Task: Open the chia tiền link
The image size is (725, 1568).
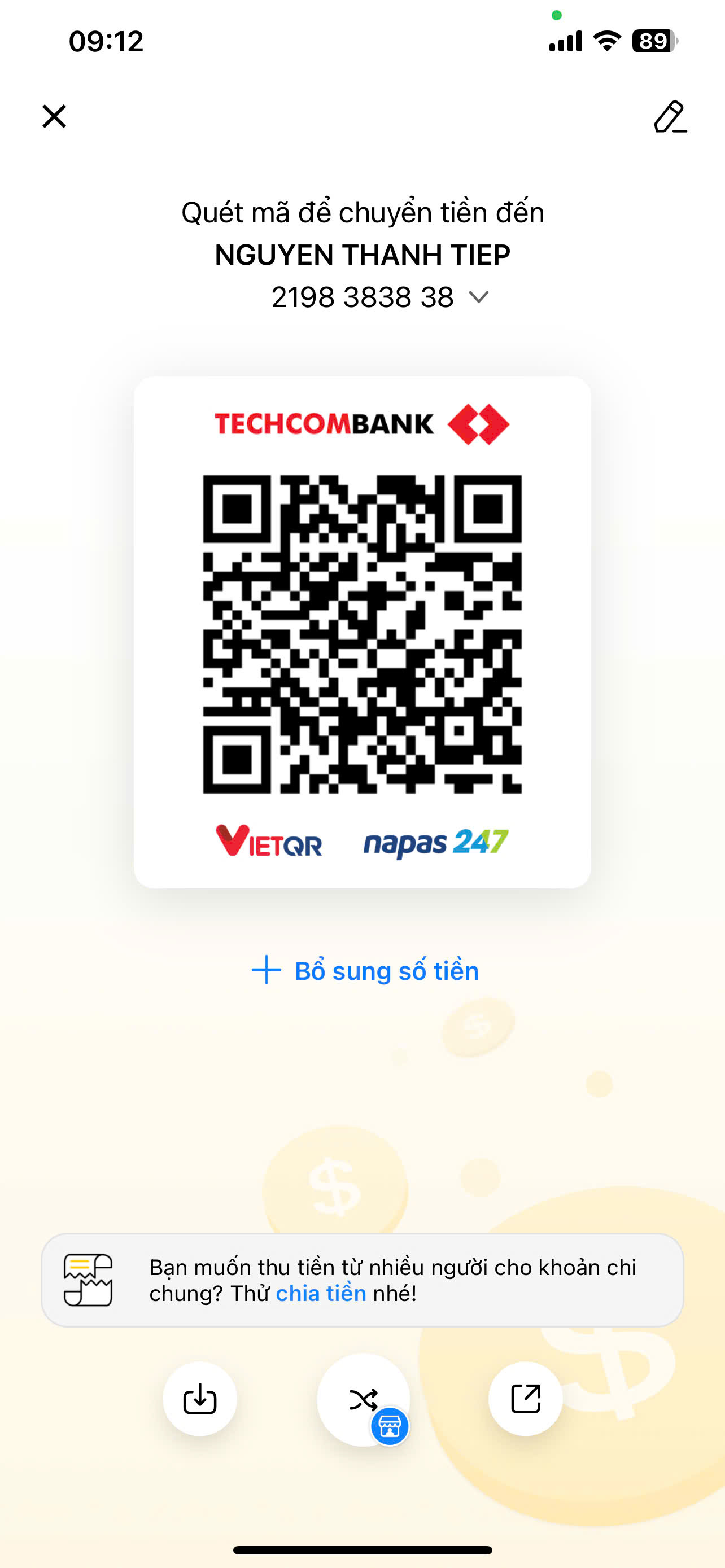Action: point(321,1294)
